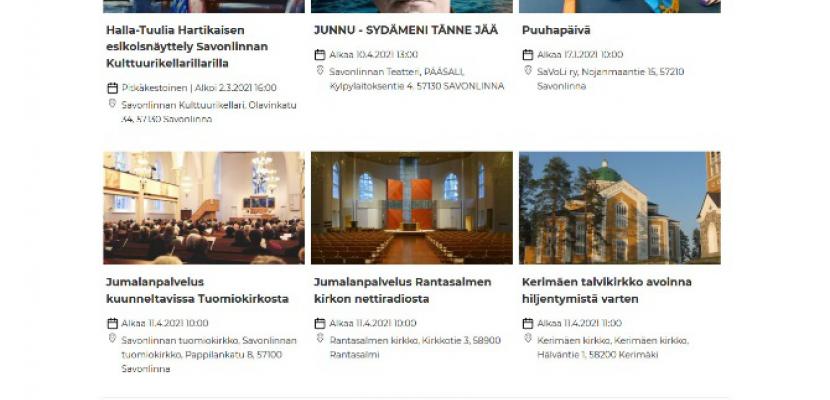The image size is (830, 400).
Task: Open the Kerimäki church exterior photo card
Action: pos(619,207)
